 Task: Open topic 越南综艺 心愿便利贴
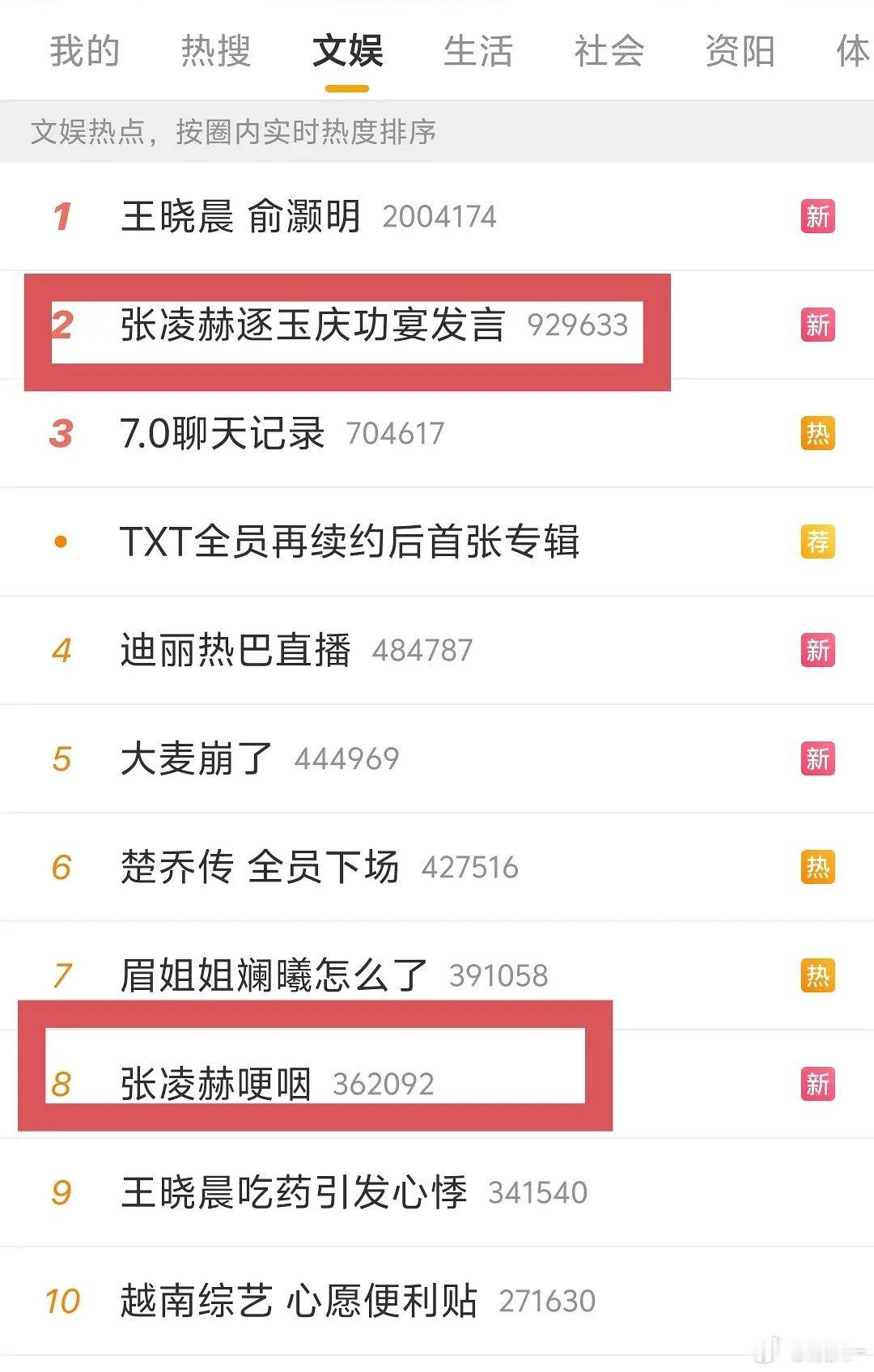coord(299,1301)
